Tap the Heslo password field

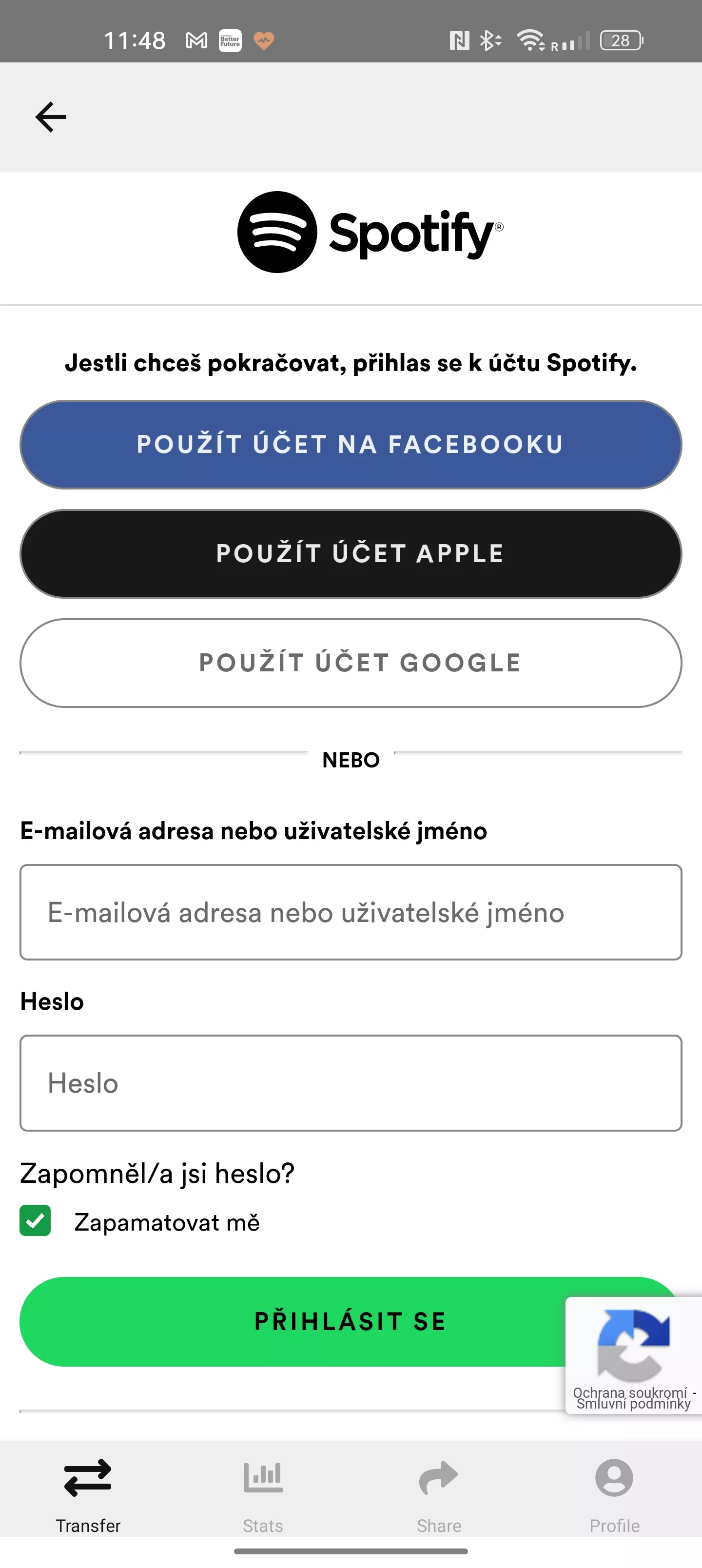351,1083
